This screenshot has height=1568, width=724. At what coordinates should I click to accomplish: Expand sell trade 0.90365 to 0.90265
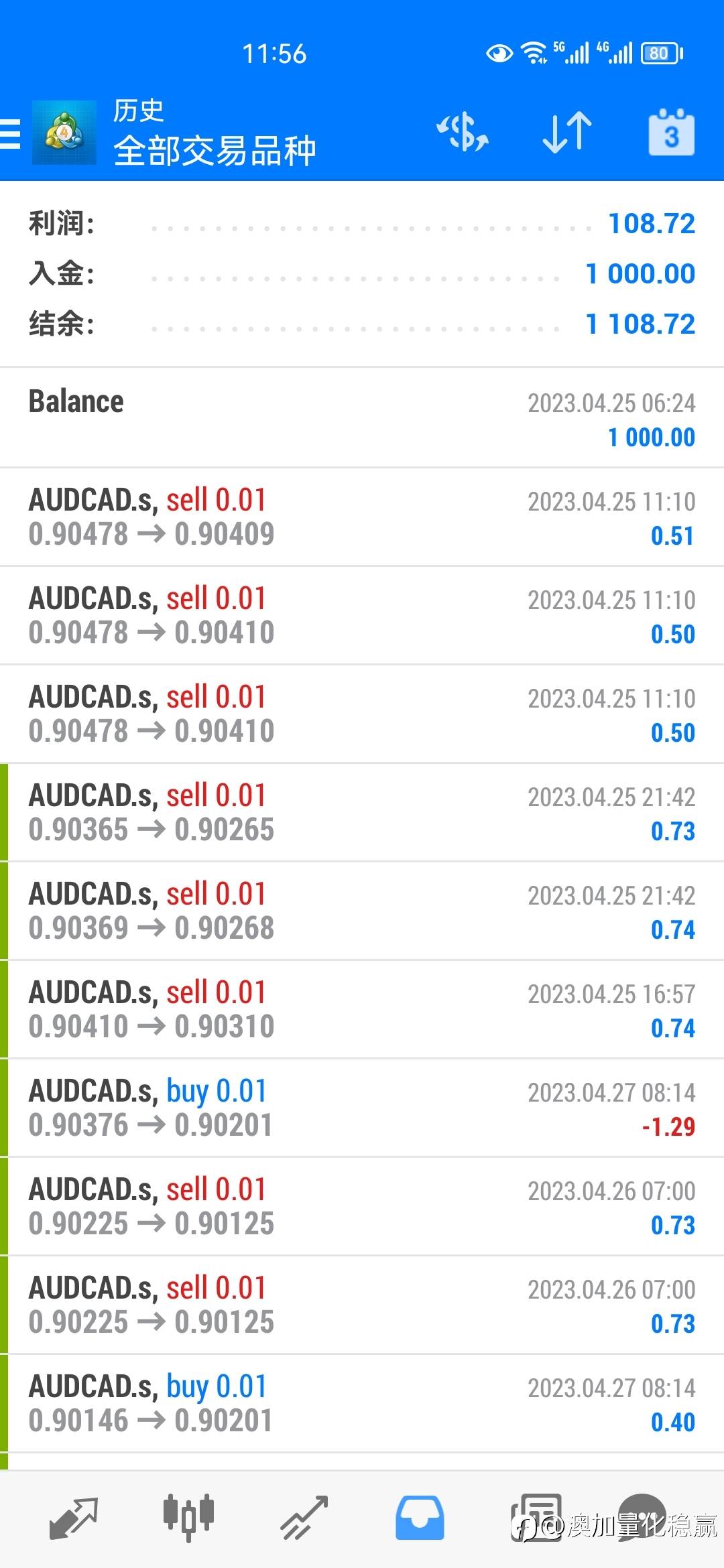(x=362, y=812)
